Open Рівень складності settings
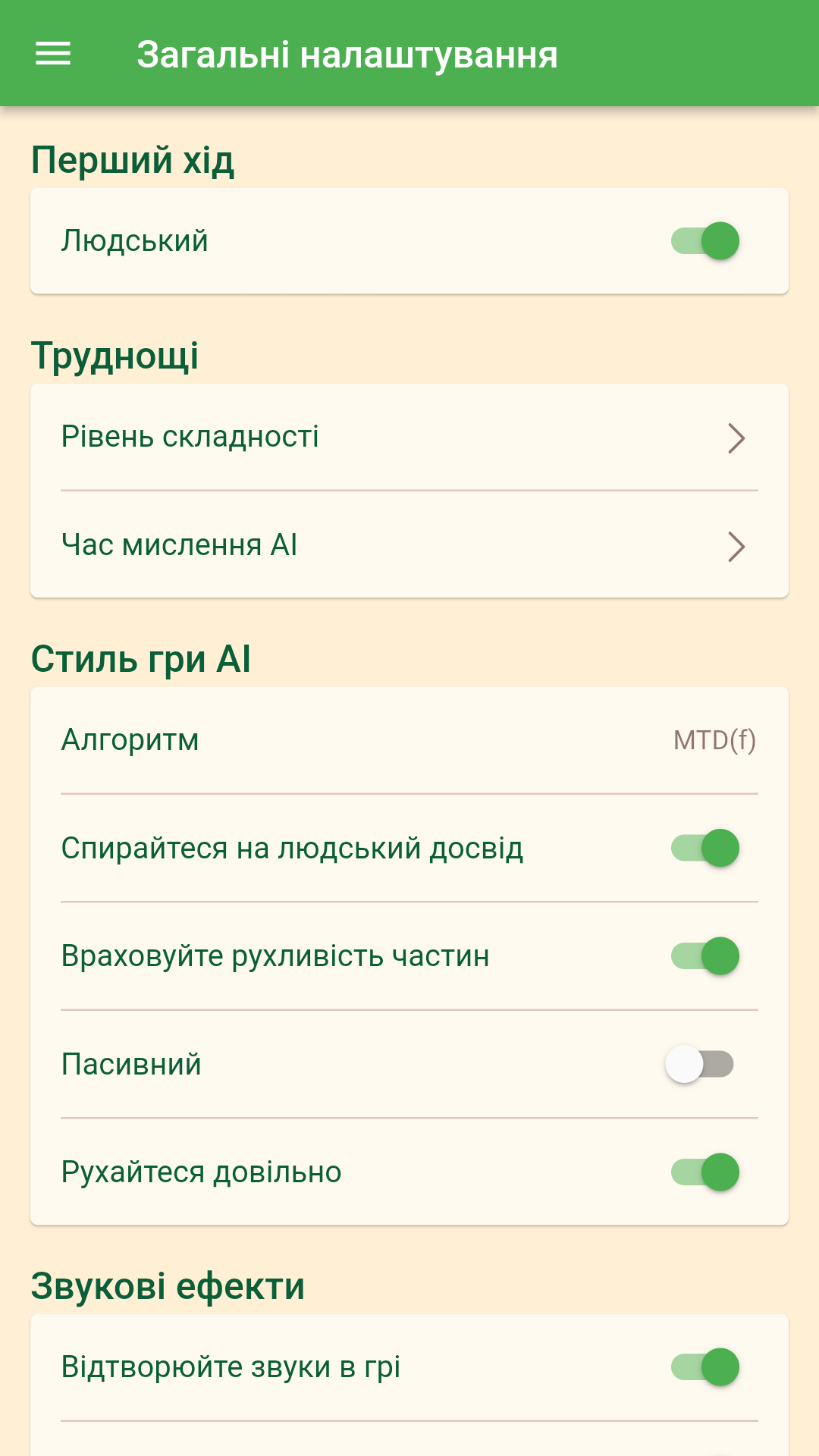Image resolution: width=819 pixels, height=1456 pixels. [x=409, y=438]
